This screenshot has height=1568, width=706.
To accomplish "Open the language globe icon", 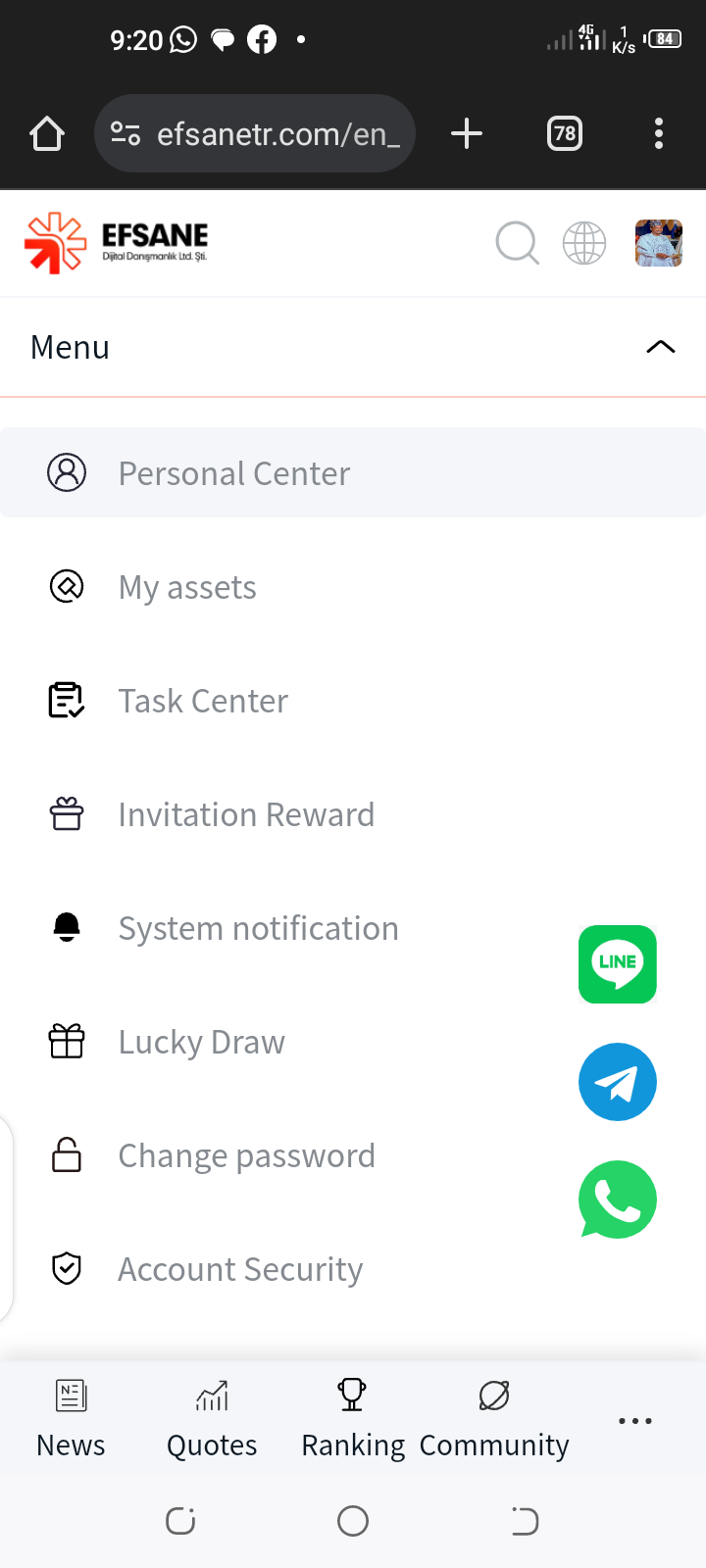I will 584,243.
